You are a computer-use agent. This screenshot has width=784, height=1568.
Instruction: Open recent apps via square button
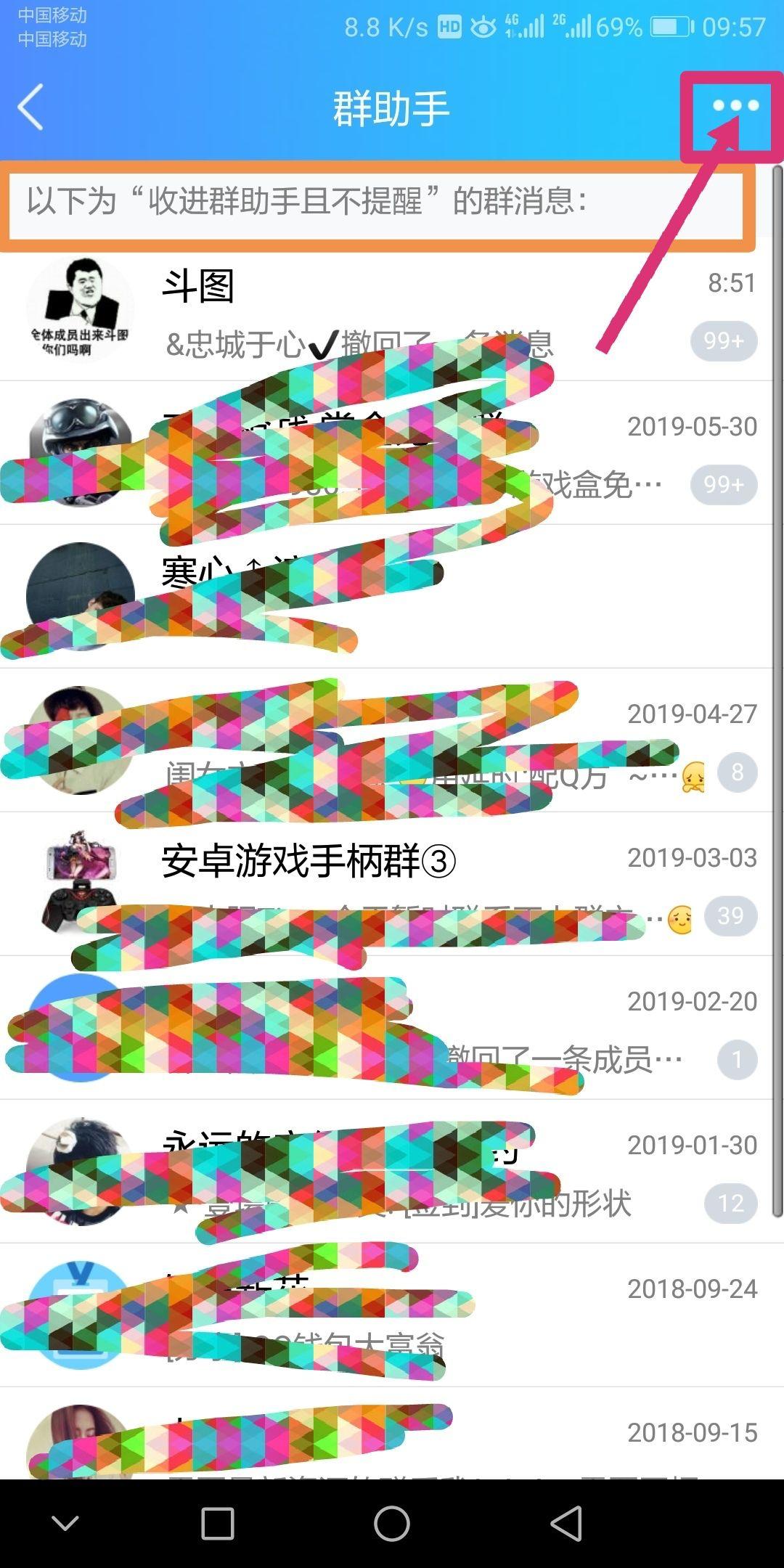(x=217, y=1523)
